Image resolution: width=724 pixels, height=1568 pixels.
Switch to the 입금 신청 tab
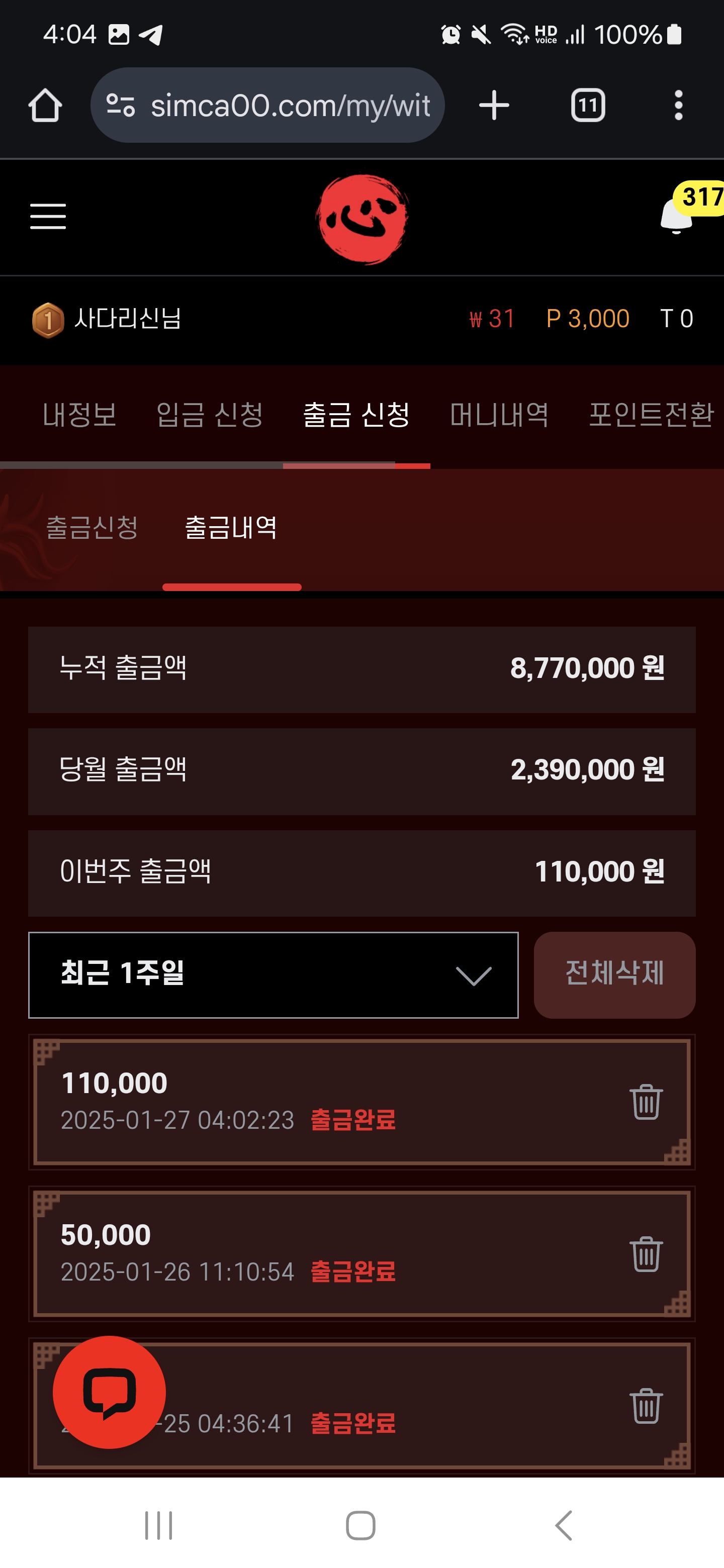pos(210,415)
